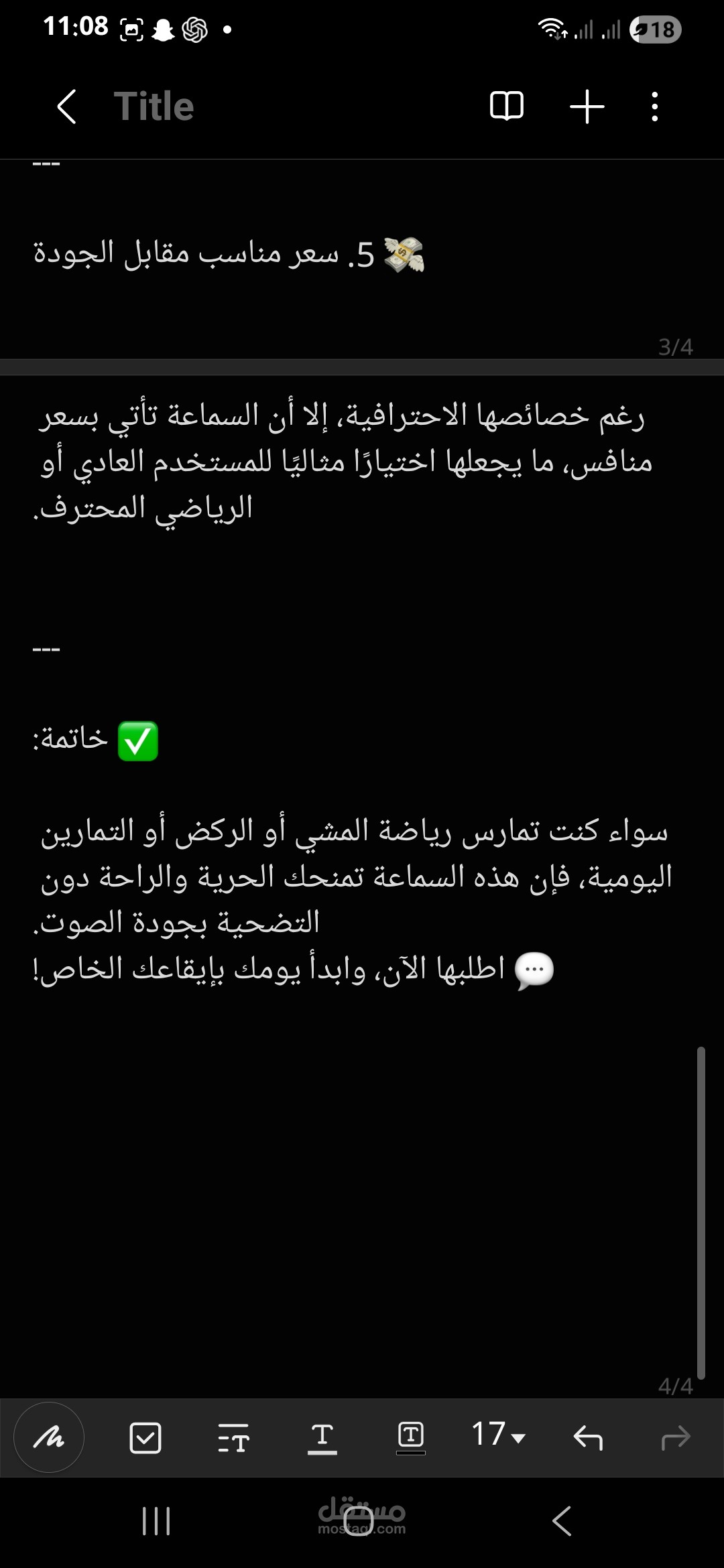Open recent apps from navigation bar
Viewport: 724px width, 1568px height.
pyautogui.click(x=156, y=1520)
